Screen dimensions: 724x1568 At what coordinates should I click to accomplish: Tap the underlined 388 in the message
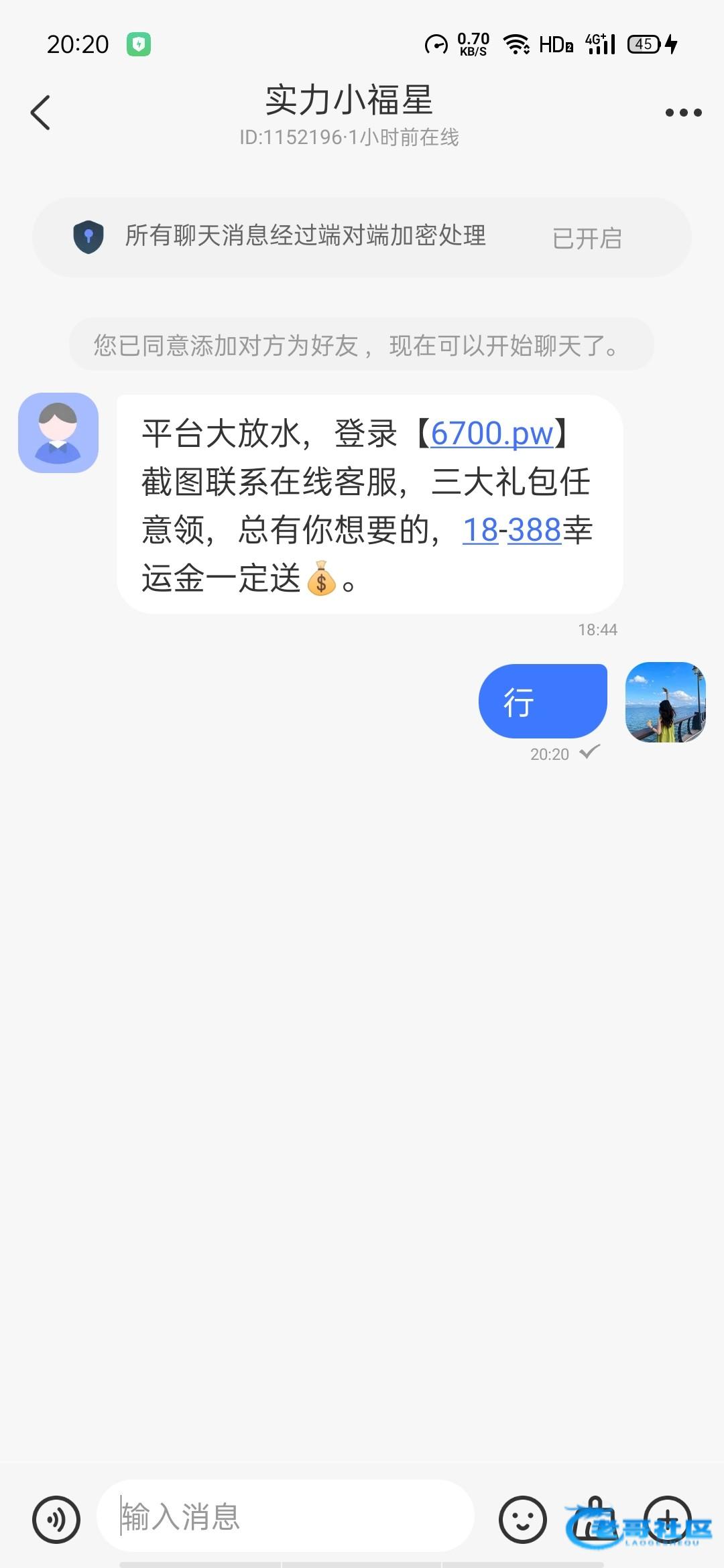coord(534,530)
